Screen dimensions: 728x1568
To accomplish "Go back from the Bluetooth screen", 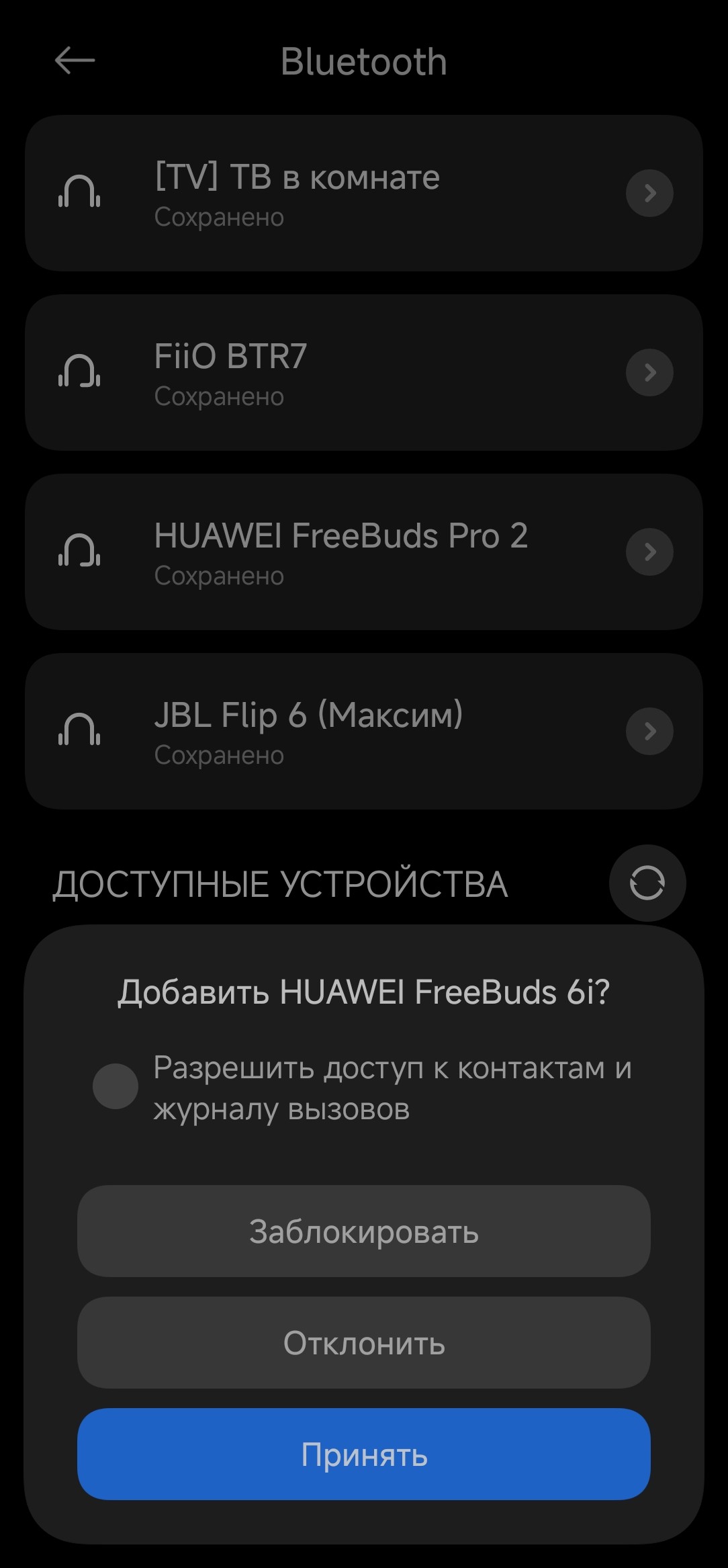I will pos(75,60).
